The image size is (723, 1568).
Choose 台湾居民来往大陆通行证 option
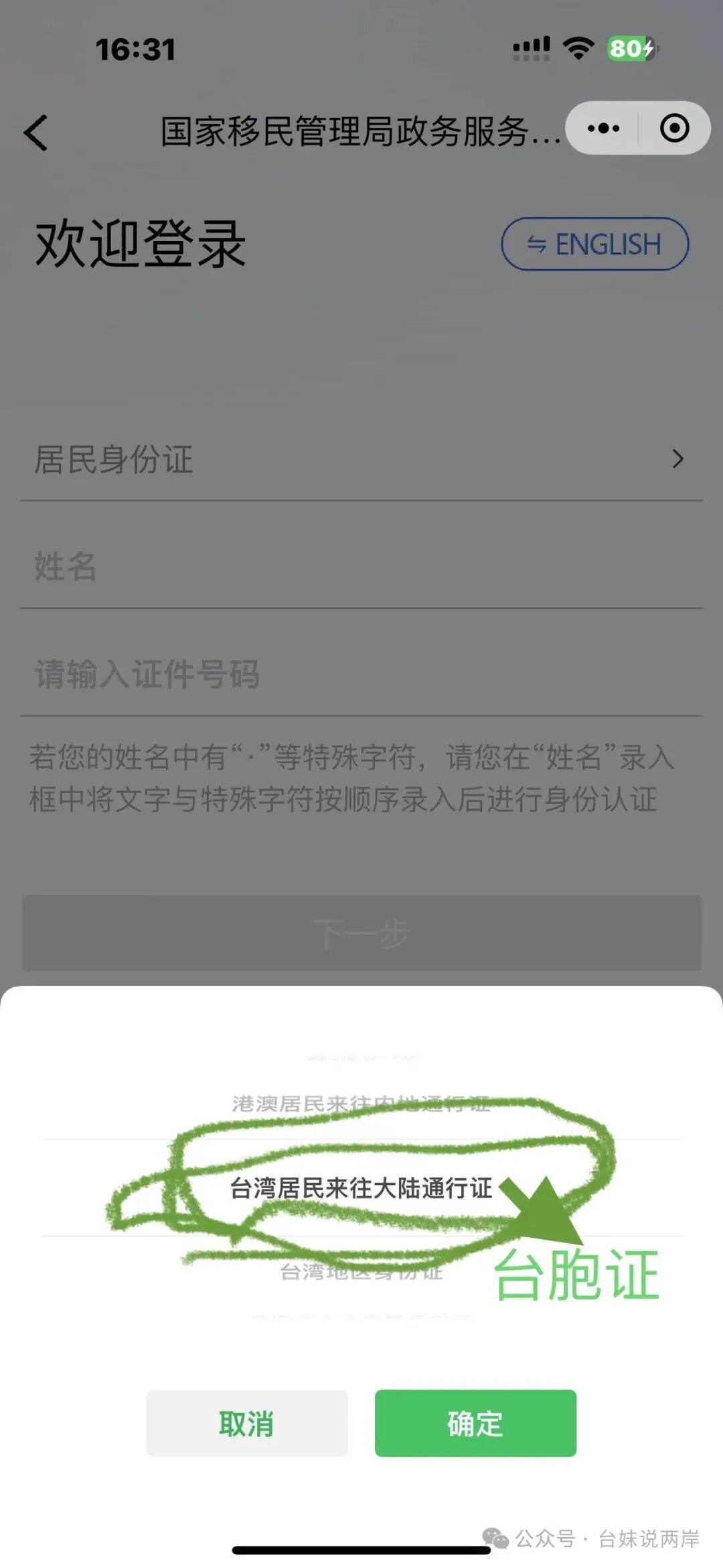click(x=361, y=1188)
